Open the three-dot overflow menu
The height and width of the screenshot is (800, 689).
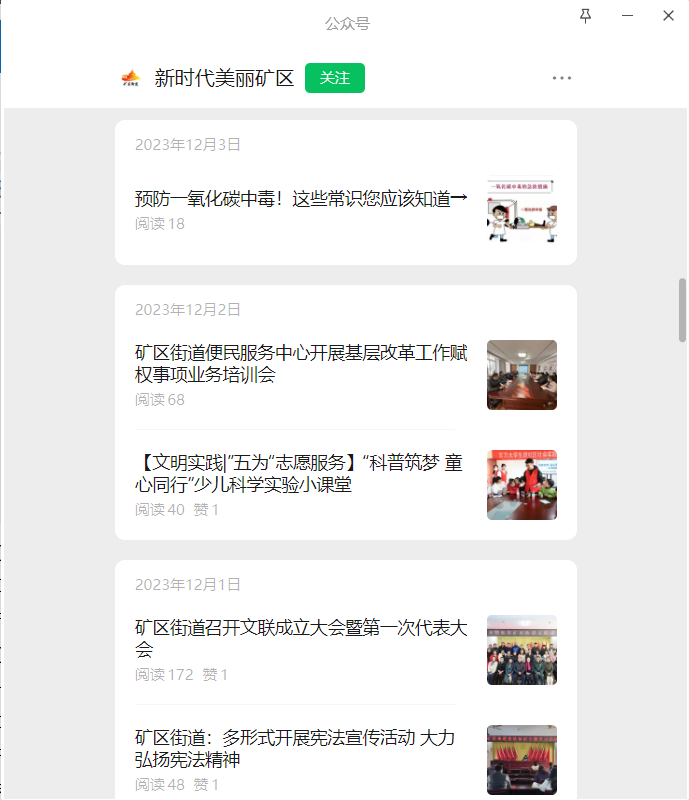click(x=561, y=78)
